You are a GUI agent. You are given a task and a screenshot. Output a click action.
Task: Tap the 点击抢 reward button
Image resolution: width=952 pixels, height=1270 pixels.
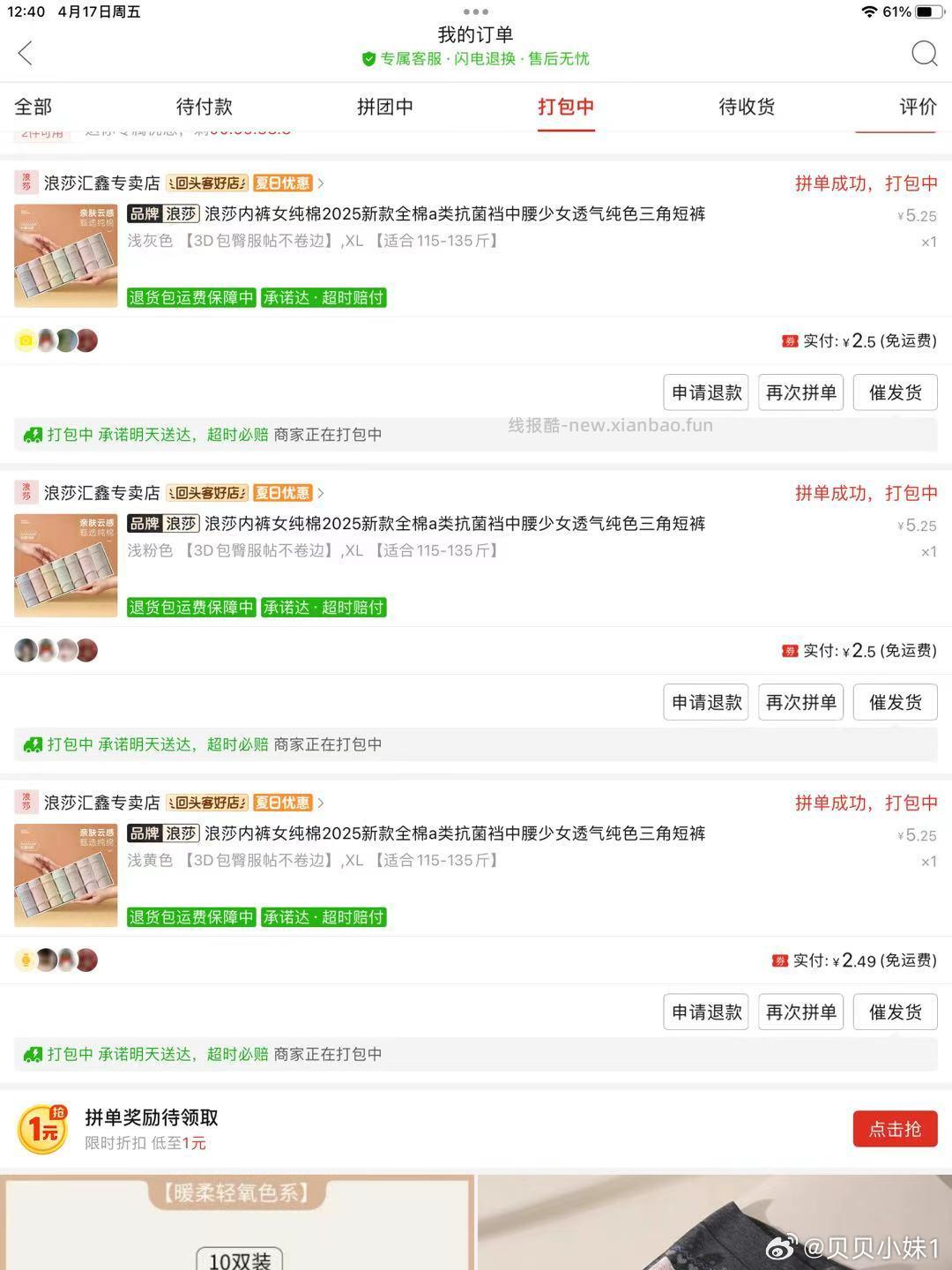click(895, 1128)
